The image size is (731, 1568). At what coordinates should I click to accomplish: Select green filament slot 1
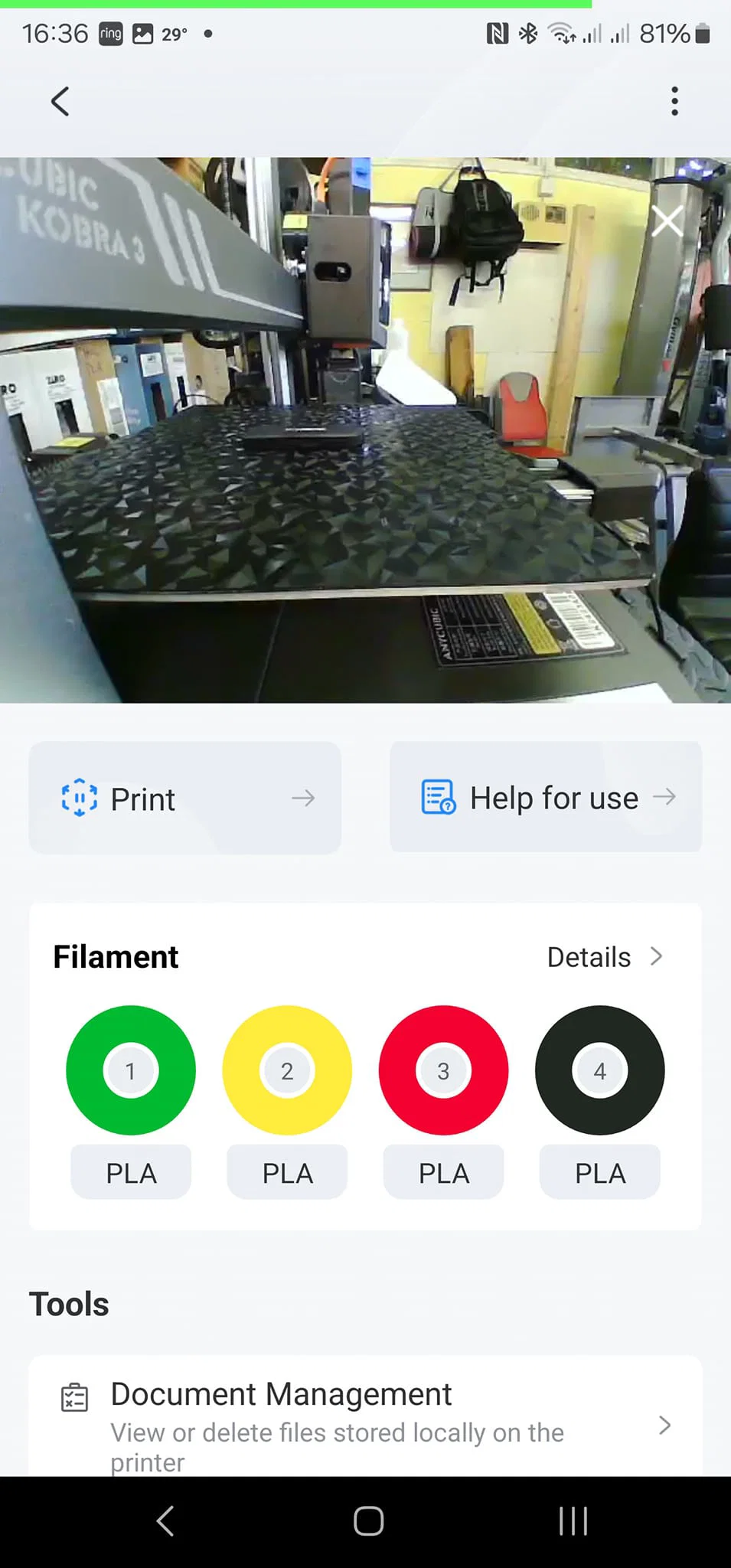point(131,1070)
